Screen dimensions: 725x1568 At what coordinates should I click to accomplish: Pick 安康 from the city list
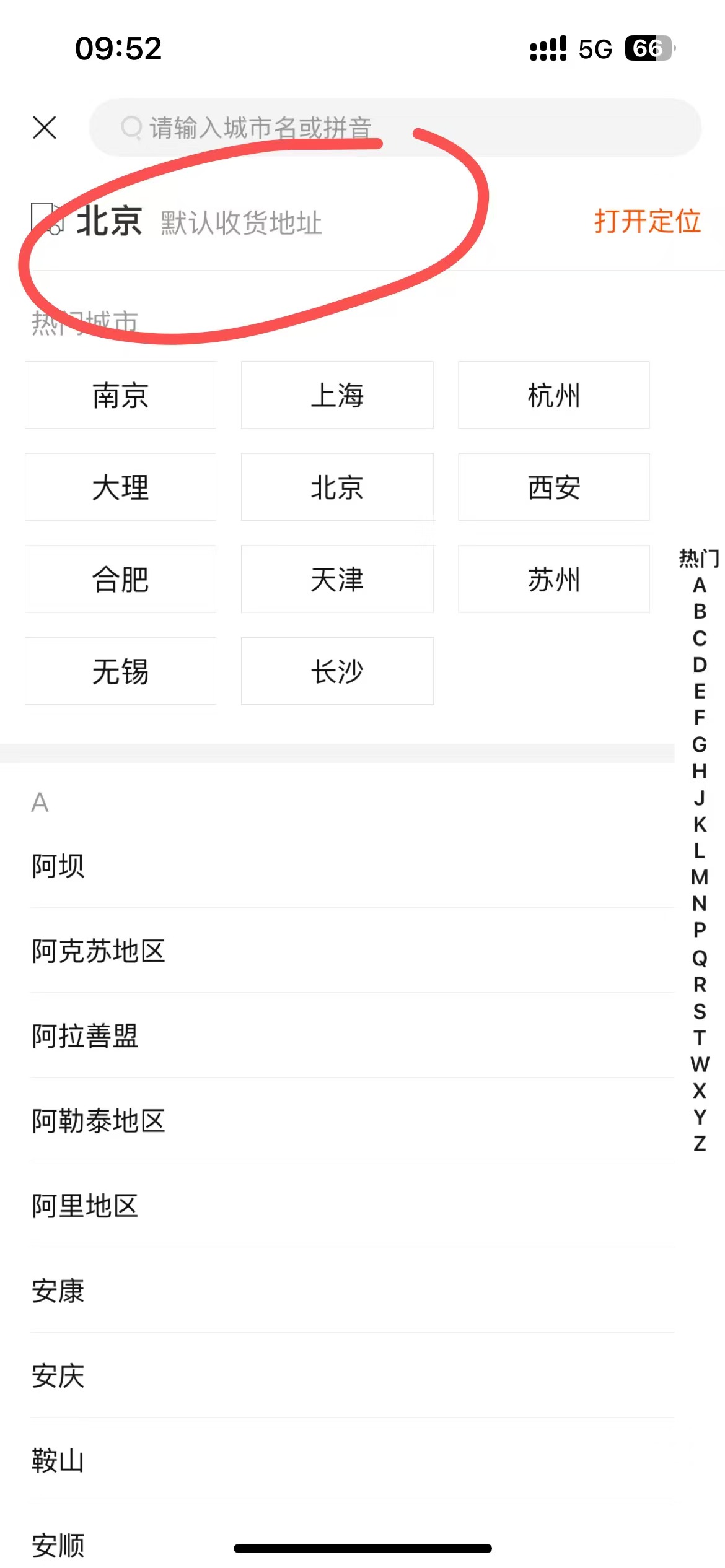point(352,1291)
